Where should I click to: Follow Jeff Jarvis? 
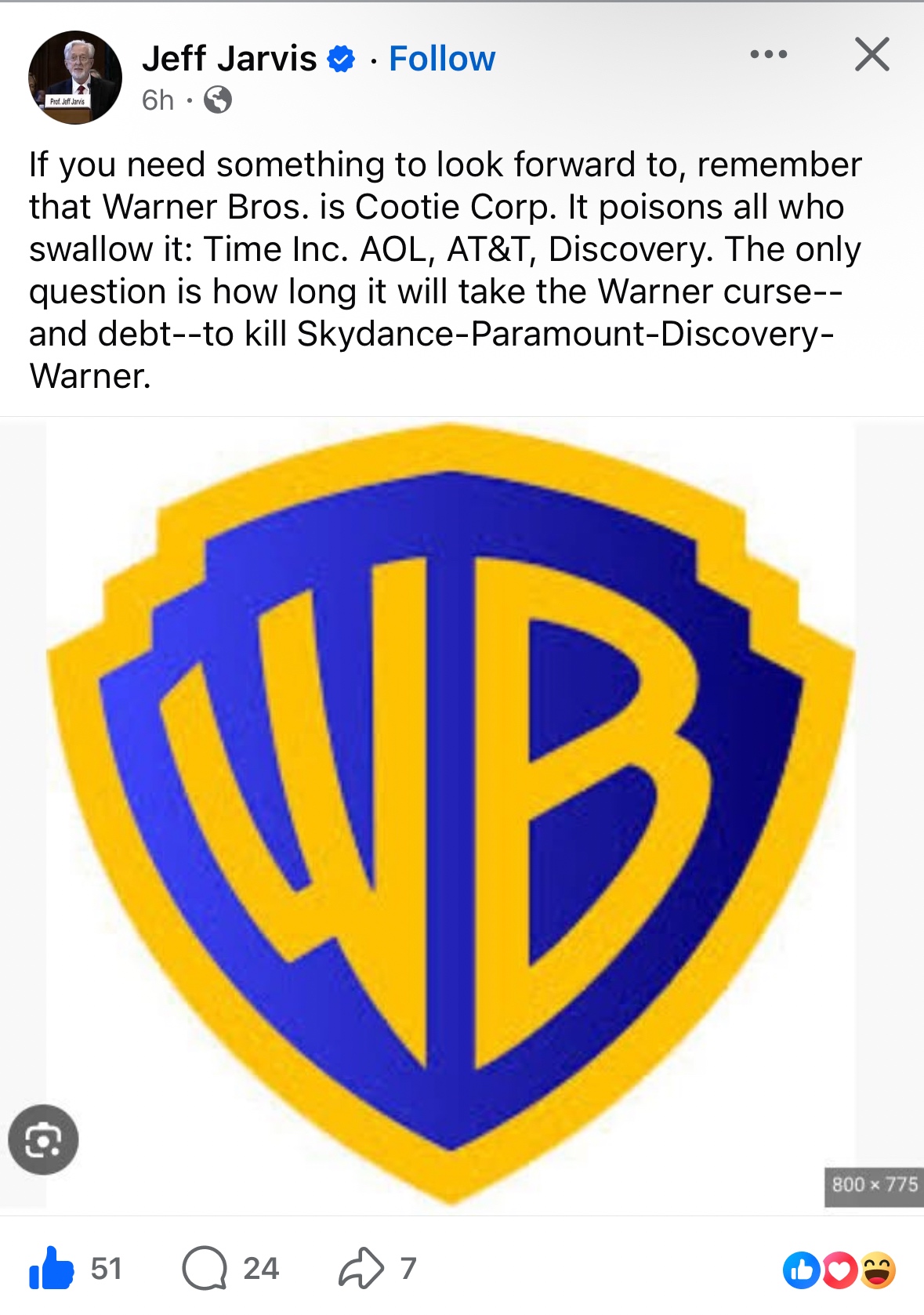pyautogui.click(x=441, y=59)
